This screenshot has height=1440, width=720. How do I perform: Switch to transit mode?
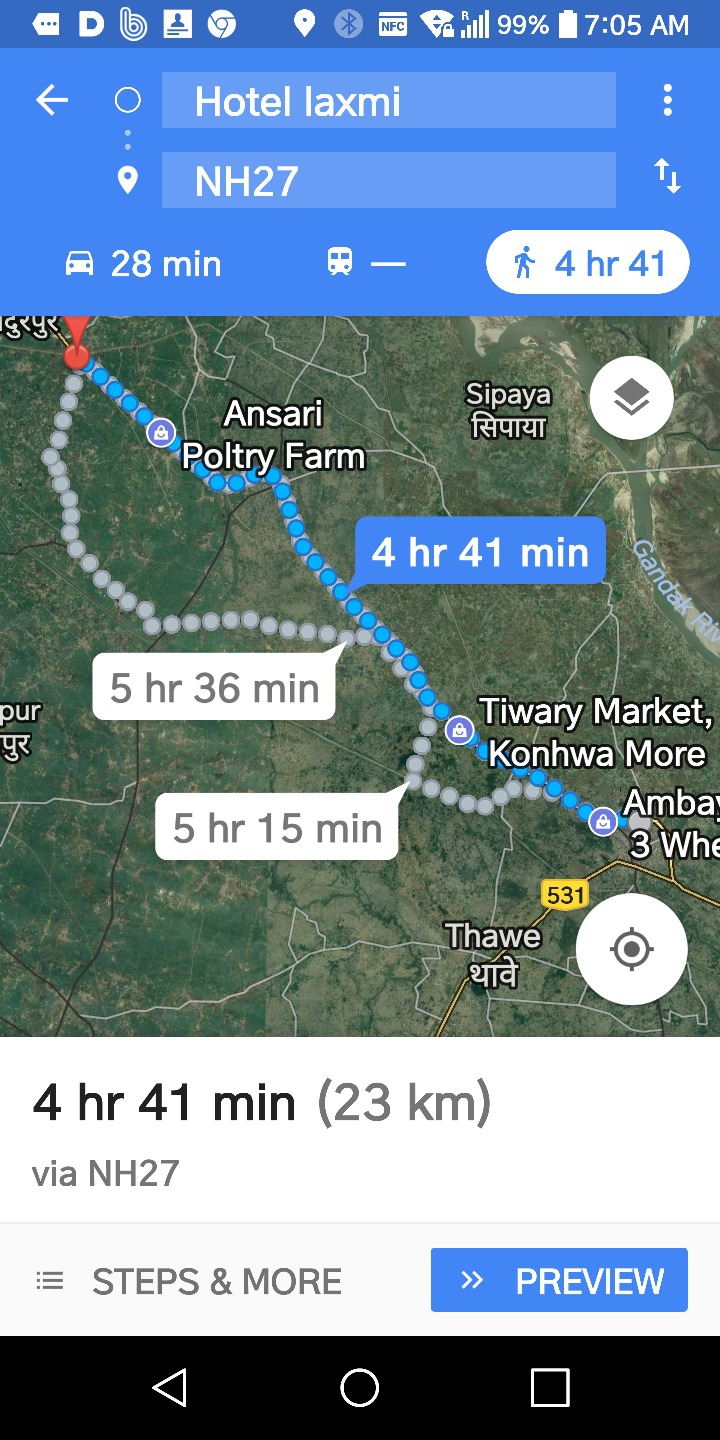(366, 264)
